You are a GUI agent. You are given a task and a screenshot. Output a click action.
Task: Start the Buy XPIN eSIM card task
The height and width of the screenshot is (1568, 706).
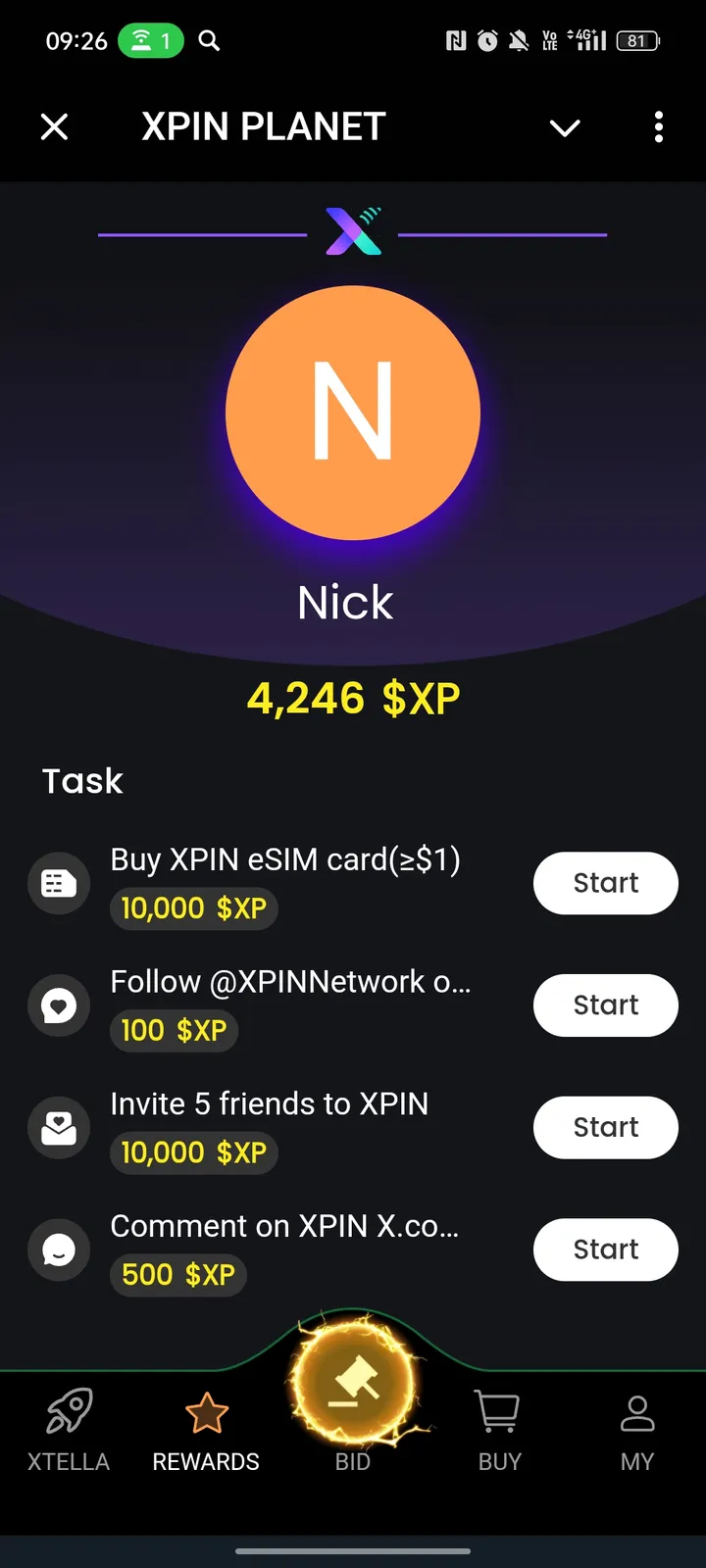(x=605, y=882)
